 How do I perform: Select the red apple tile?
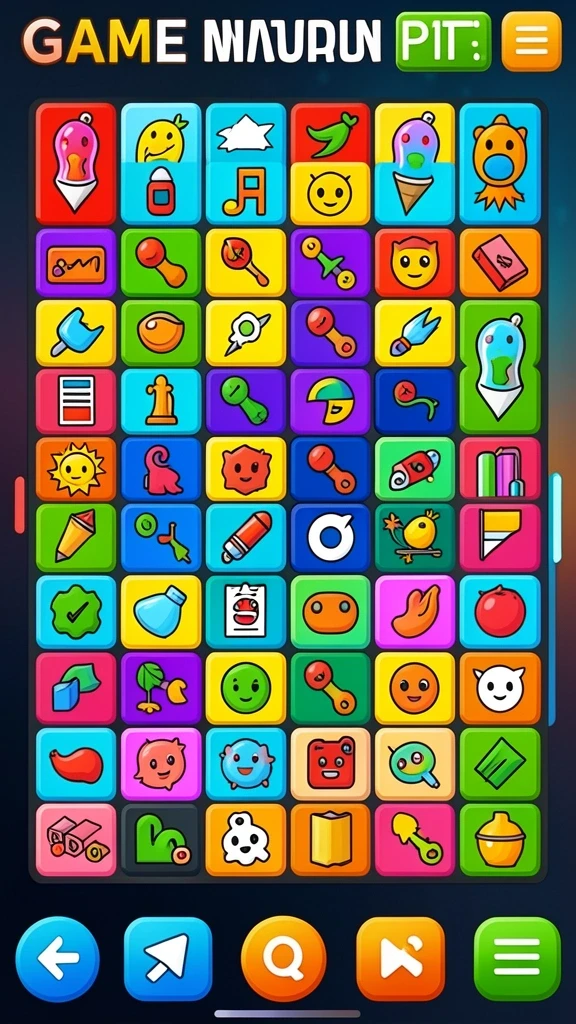point(500,611)
